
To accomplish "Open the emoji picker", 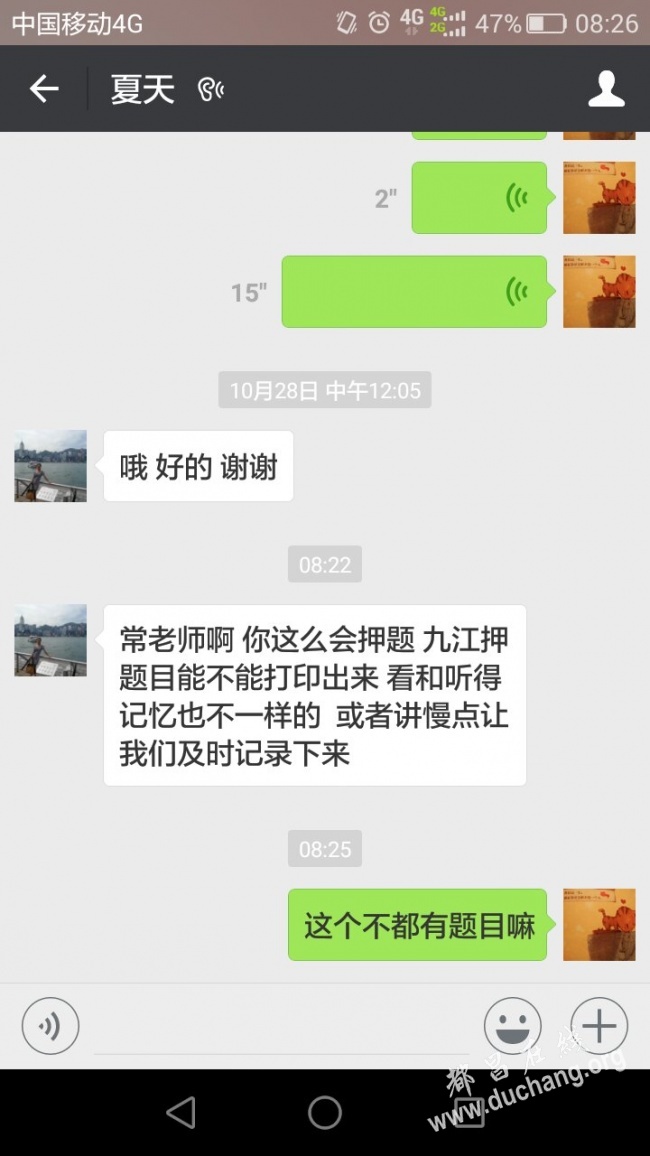I will tap(512, 1026).
